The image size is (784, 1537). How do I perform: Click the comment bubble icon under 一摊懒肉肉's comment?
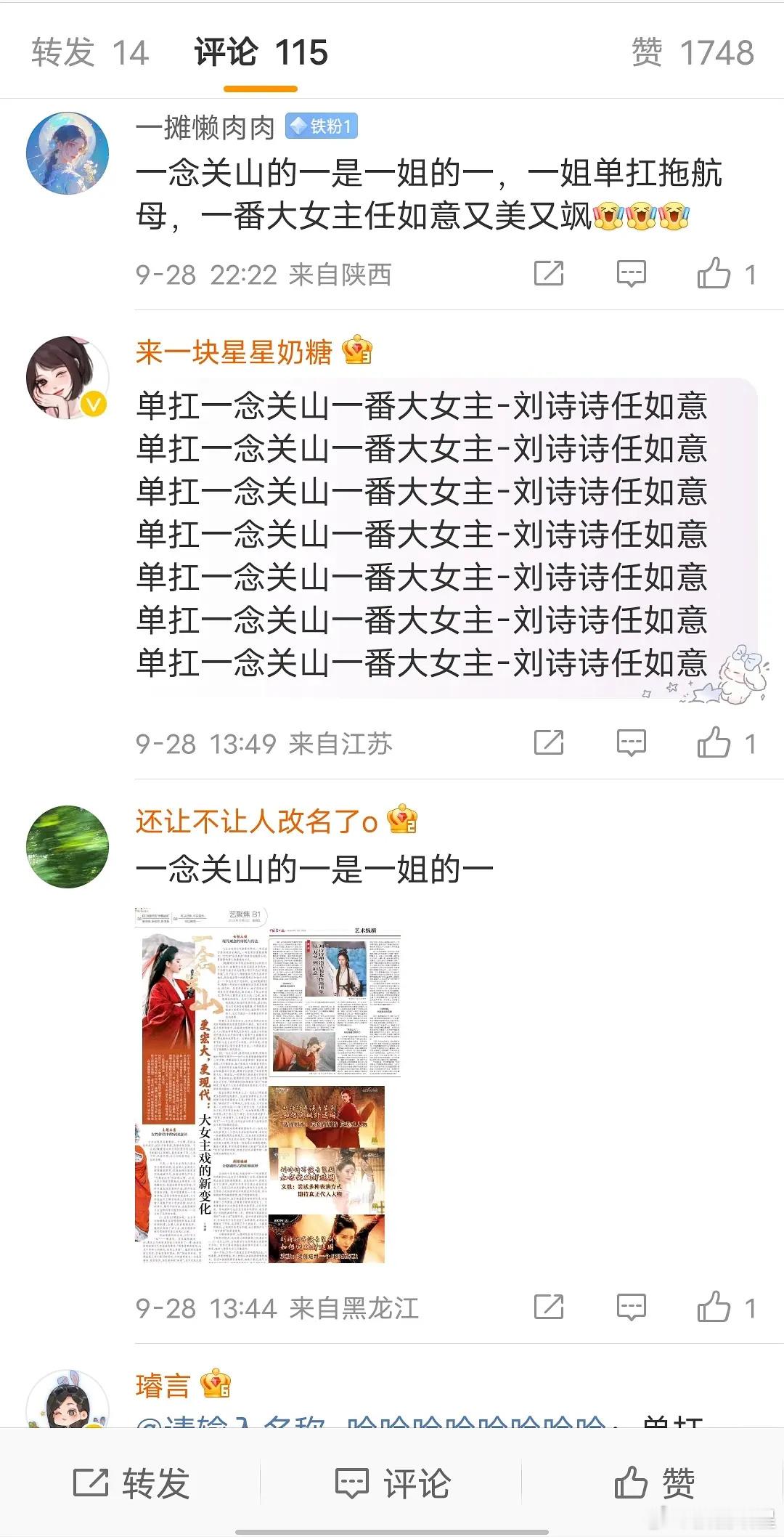pyautogui.click(x=631, y=273)
